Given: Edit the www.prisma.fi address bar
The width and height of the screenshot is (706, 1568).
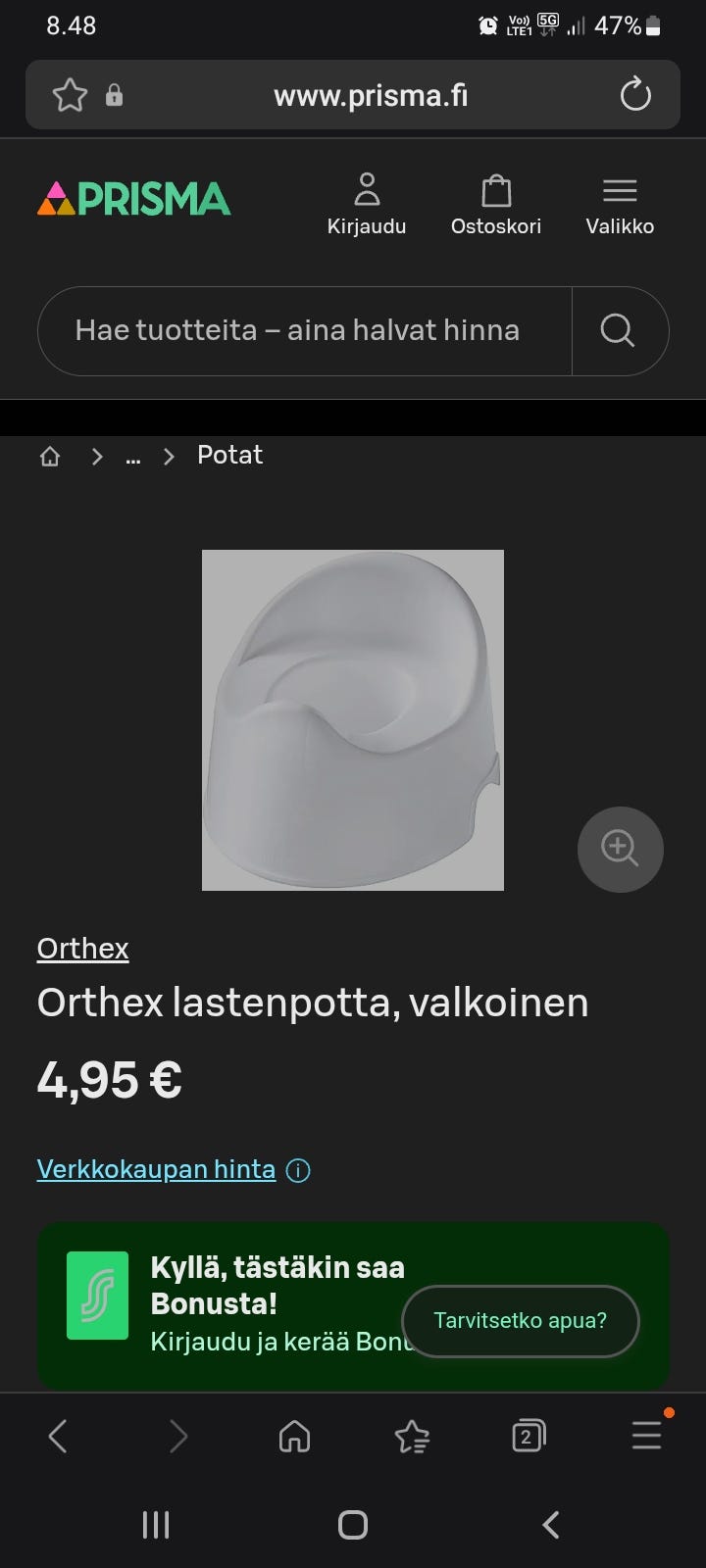Looking at the screenshot, I should [x=371, y=96].
